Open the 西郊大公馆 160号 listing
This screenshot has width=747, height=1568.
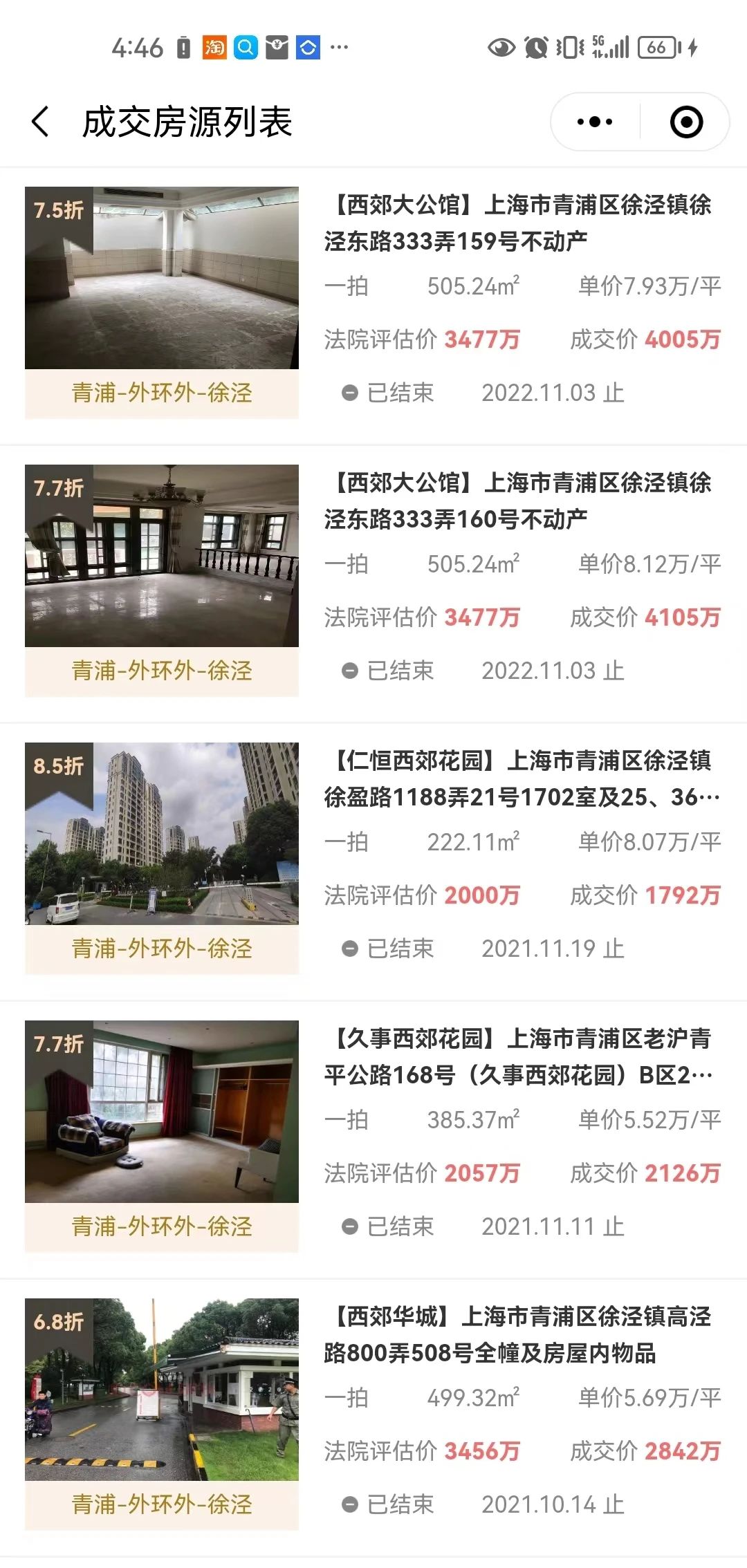tap(517, 501)
